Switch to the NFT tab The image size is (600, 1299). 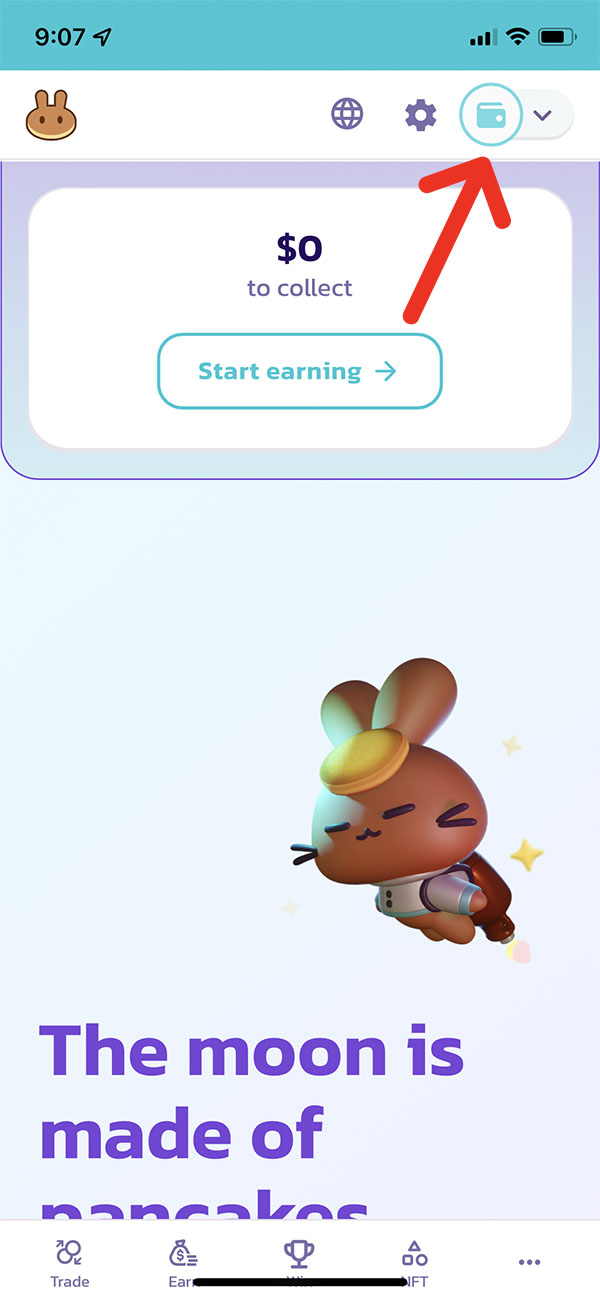(414, 1263)
